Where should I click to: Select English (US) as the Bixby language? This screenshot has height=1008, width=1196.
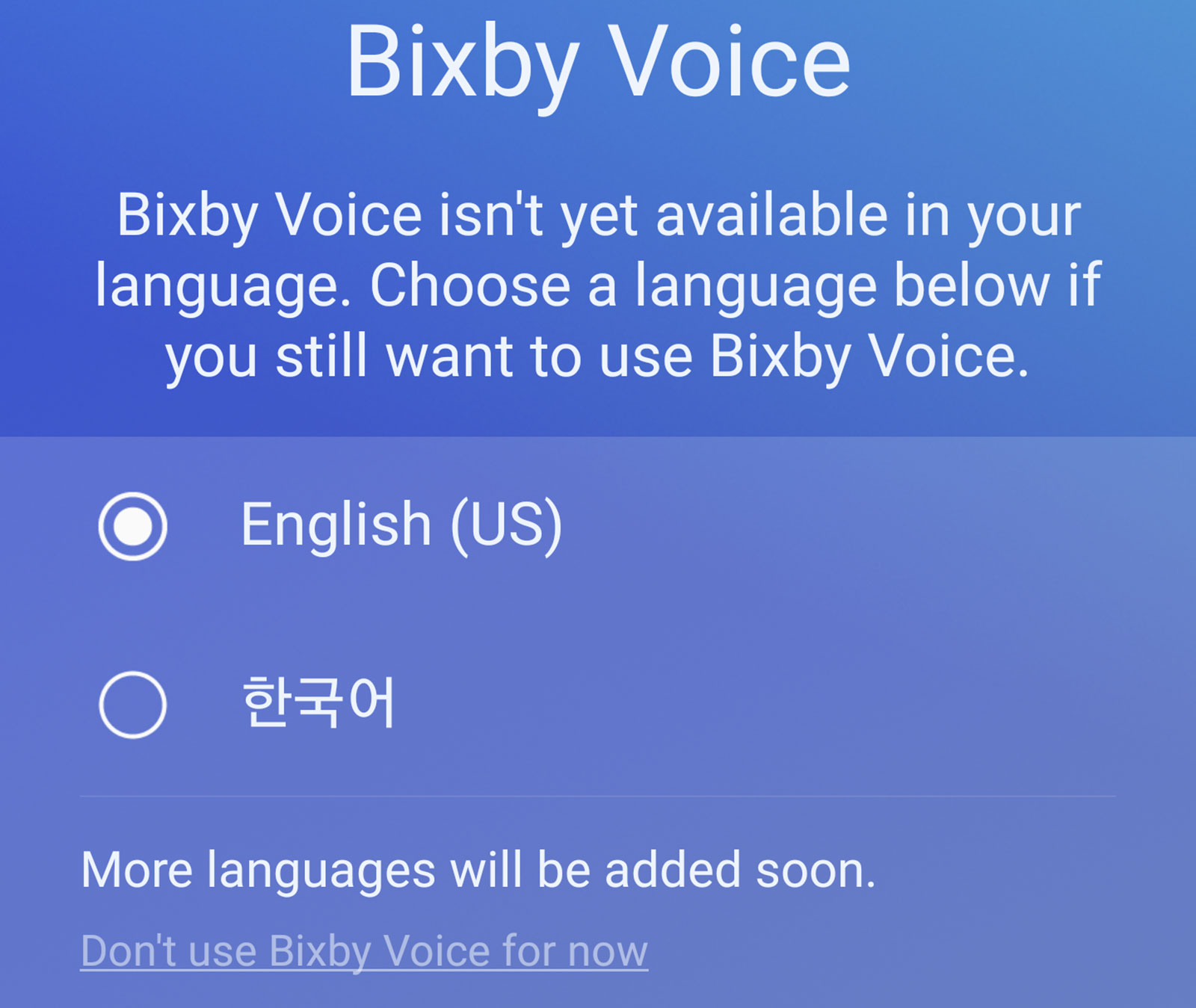click(132, 526)
